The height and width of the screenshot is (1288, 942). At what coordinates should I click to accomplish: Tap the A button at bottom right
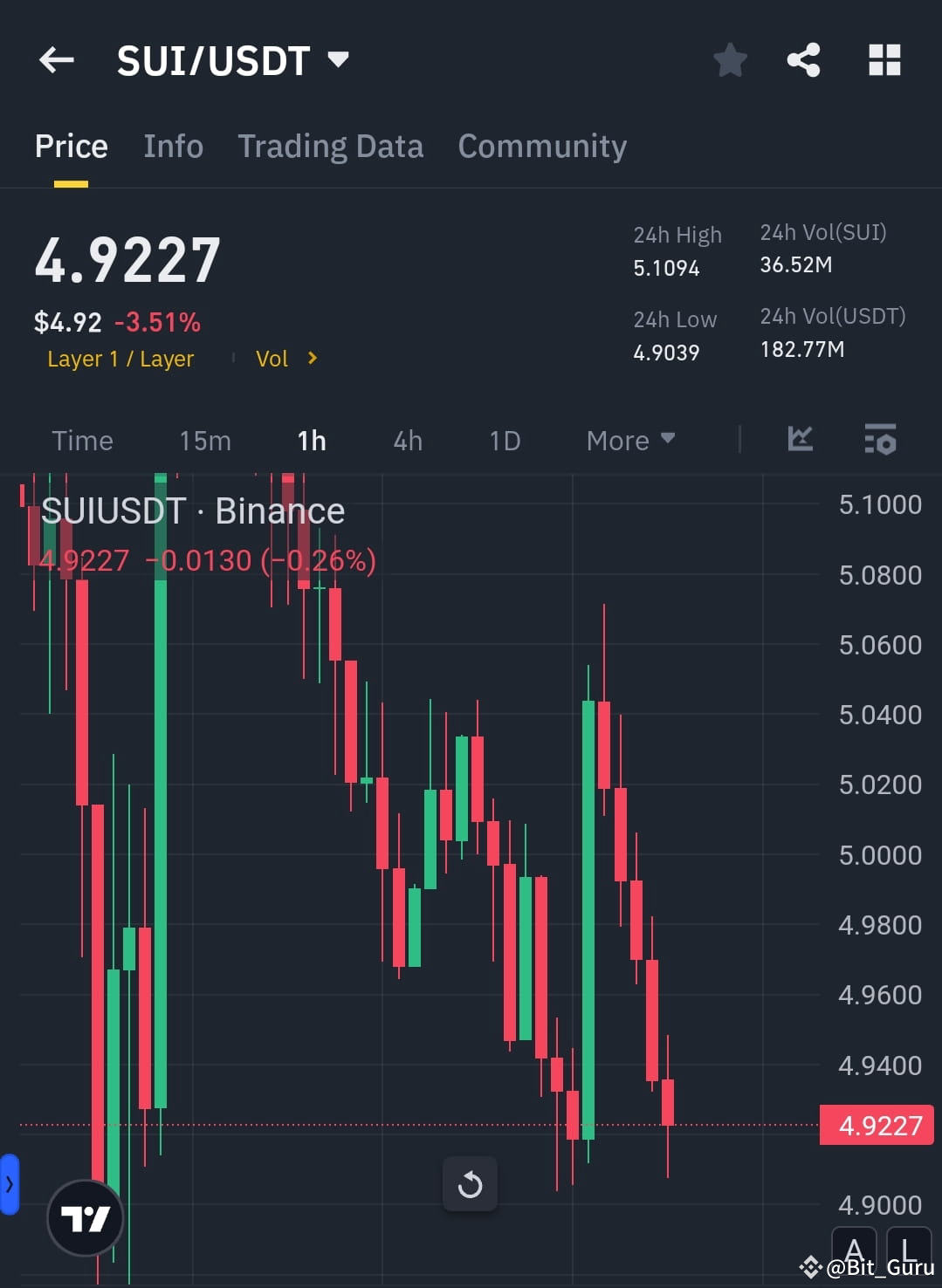(855, 1250)
